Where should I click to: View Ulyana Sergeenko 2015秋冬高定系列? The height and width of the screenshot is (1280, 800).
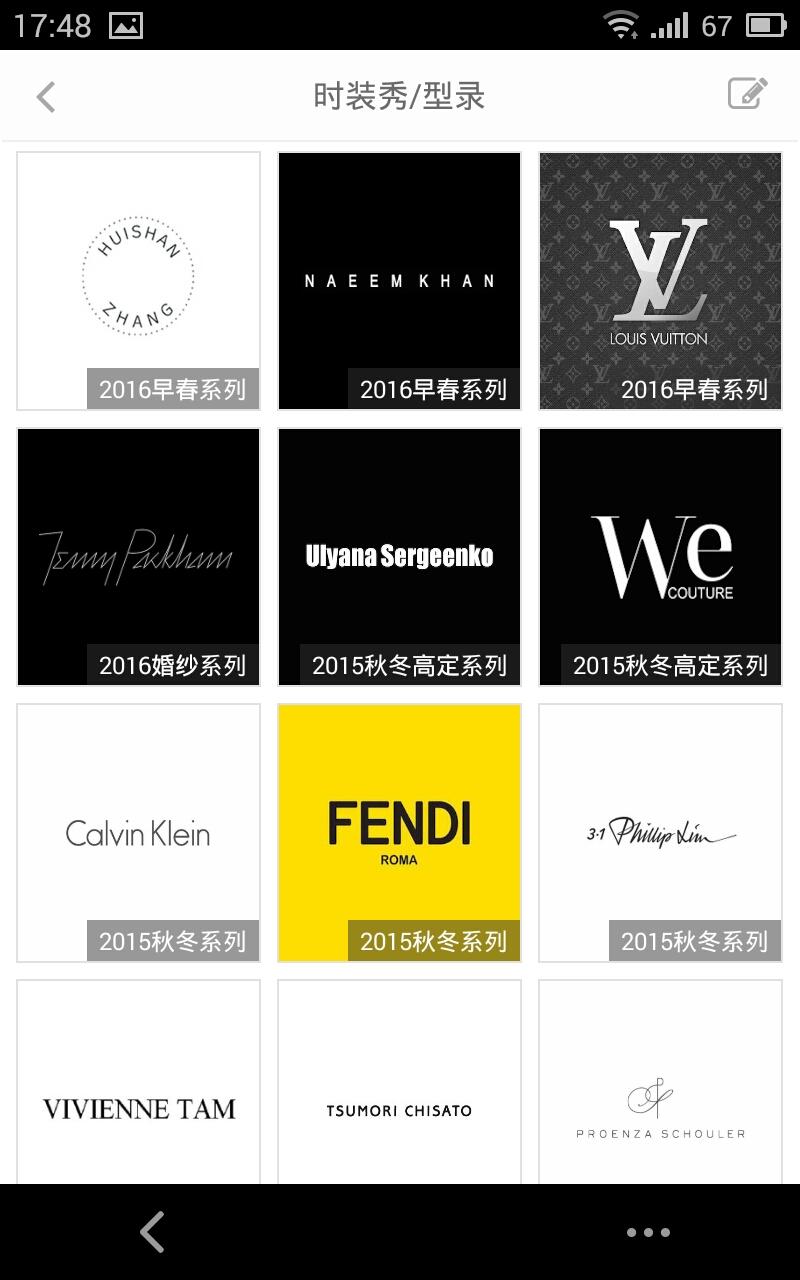pos(399,557)
